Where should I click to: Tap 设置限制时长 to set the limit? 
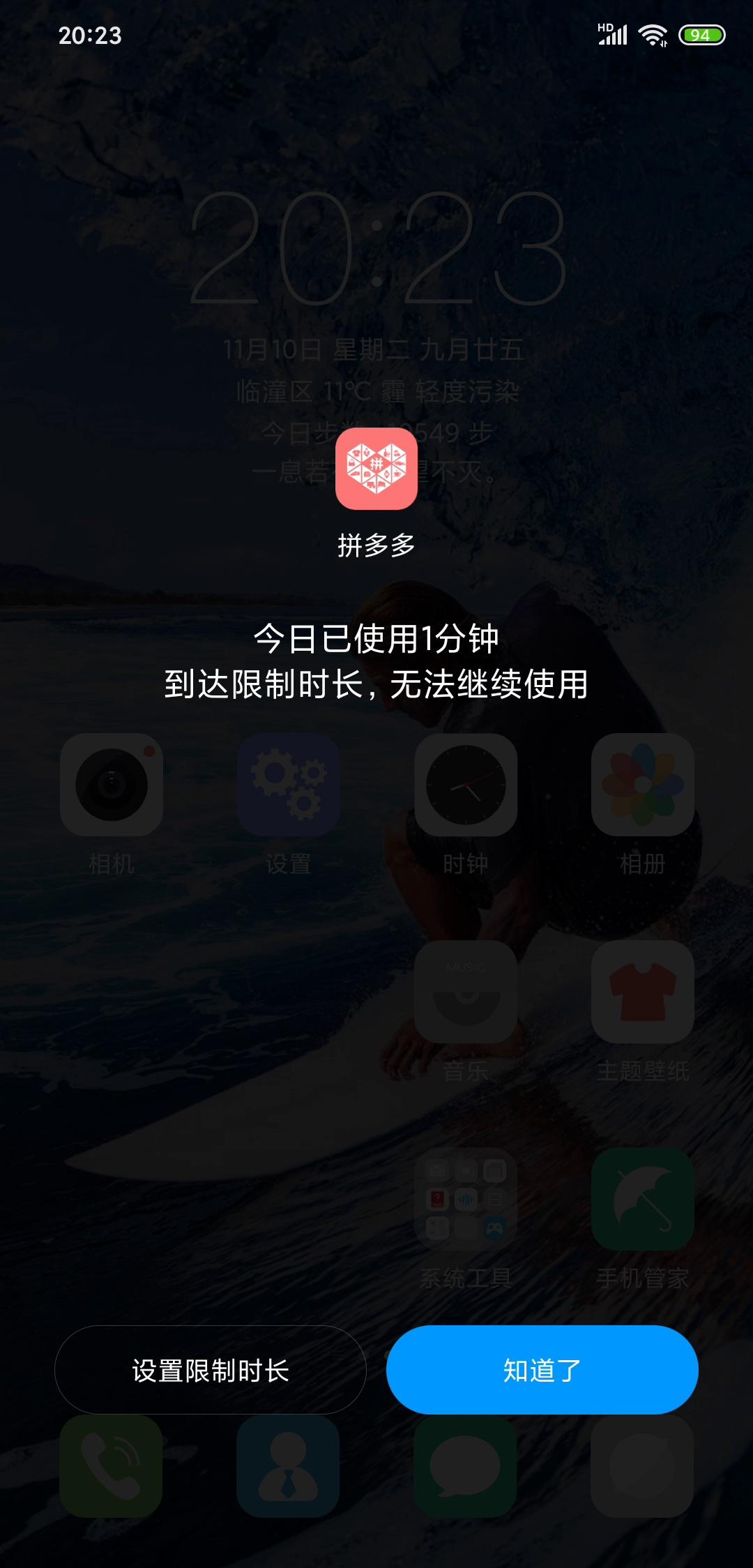click(x=211, y=1370)
